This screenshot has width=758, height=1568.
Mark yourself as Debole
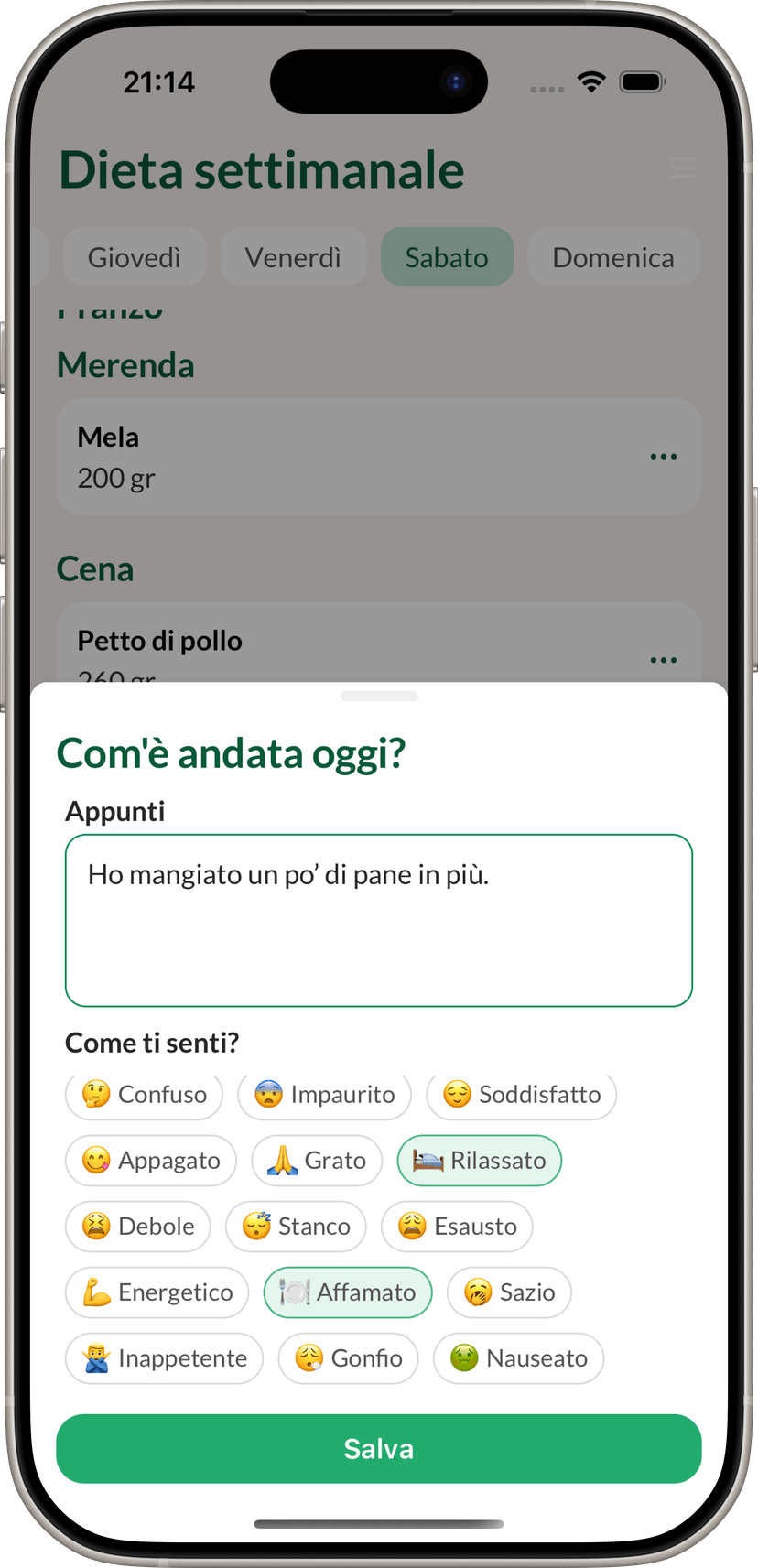[138, 1227]
